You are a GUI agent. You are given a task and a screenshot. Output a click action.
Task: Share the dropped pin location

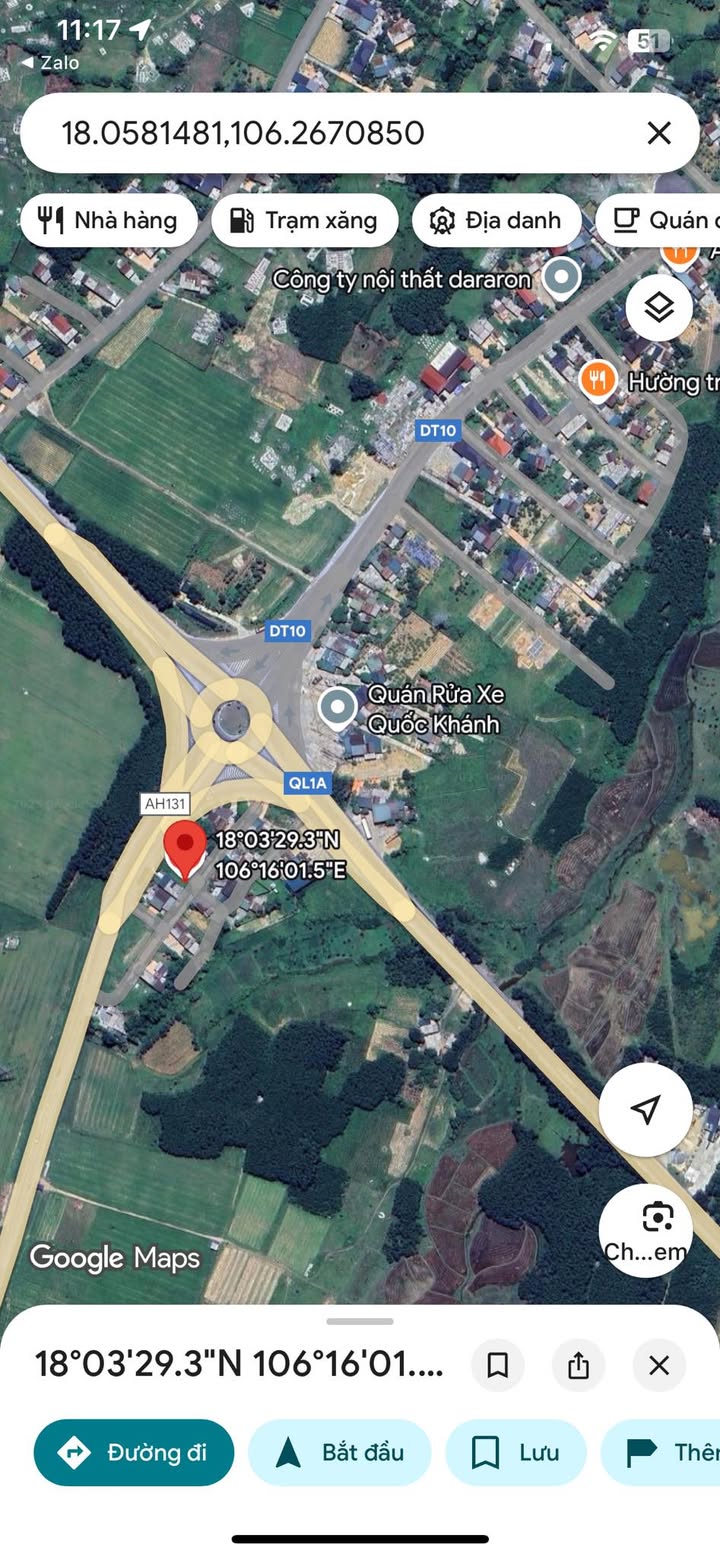tap(578, 1365)
